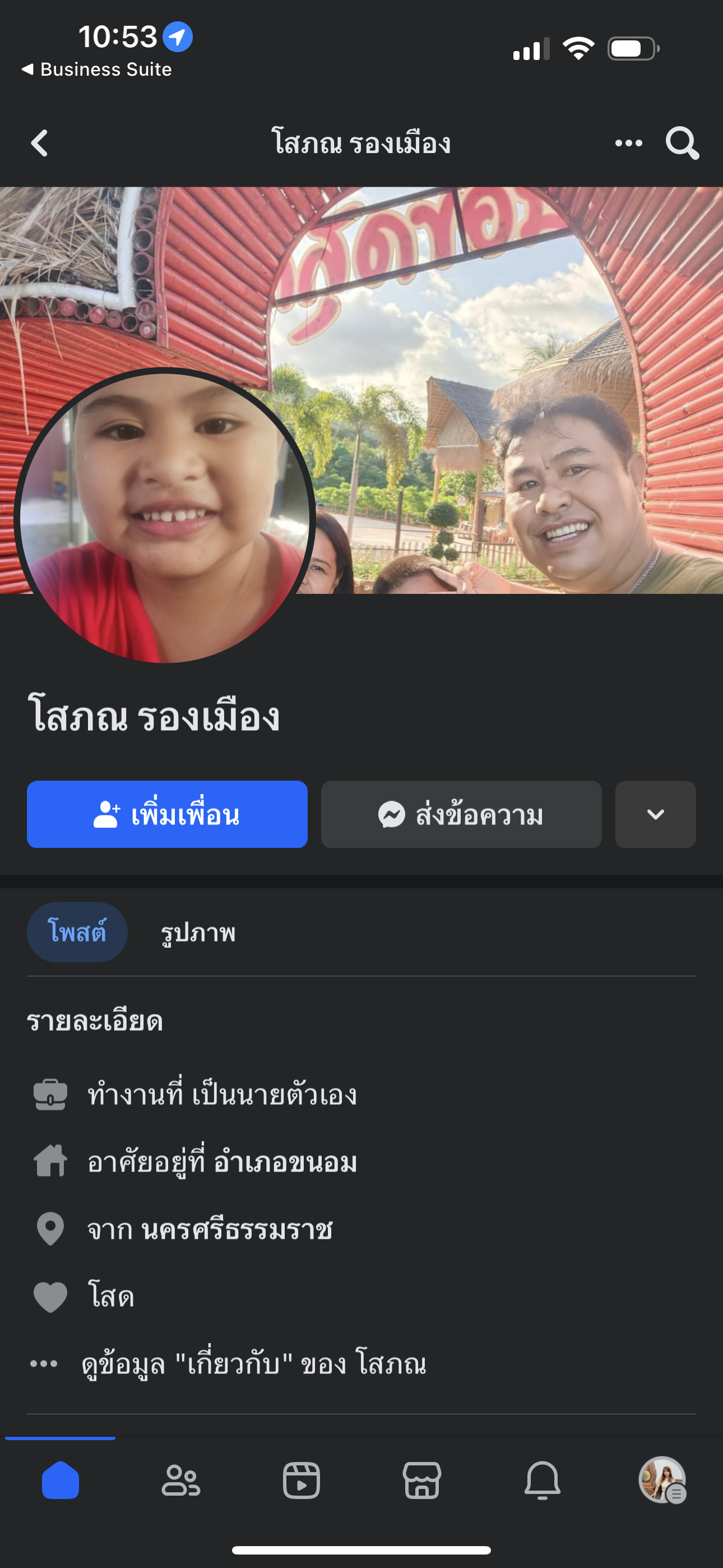Open ดูข้อมูล "เกี่ยวกับ" ของ โสภณ
Screen dimensions: 723x1568
click(253, 1363)
